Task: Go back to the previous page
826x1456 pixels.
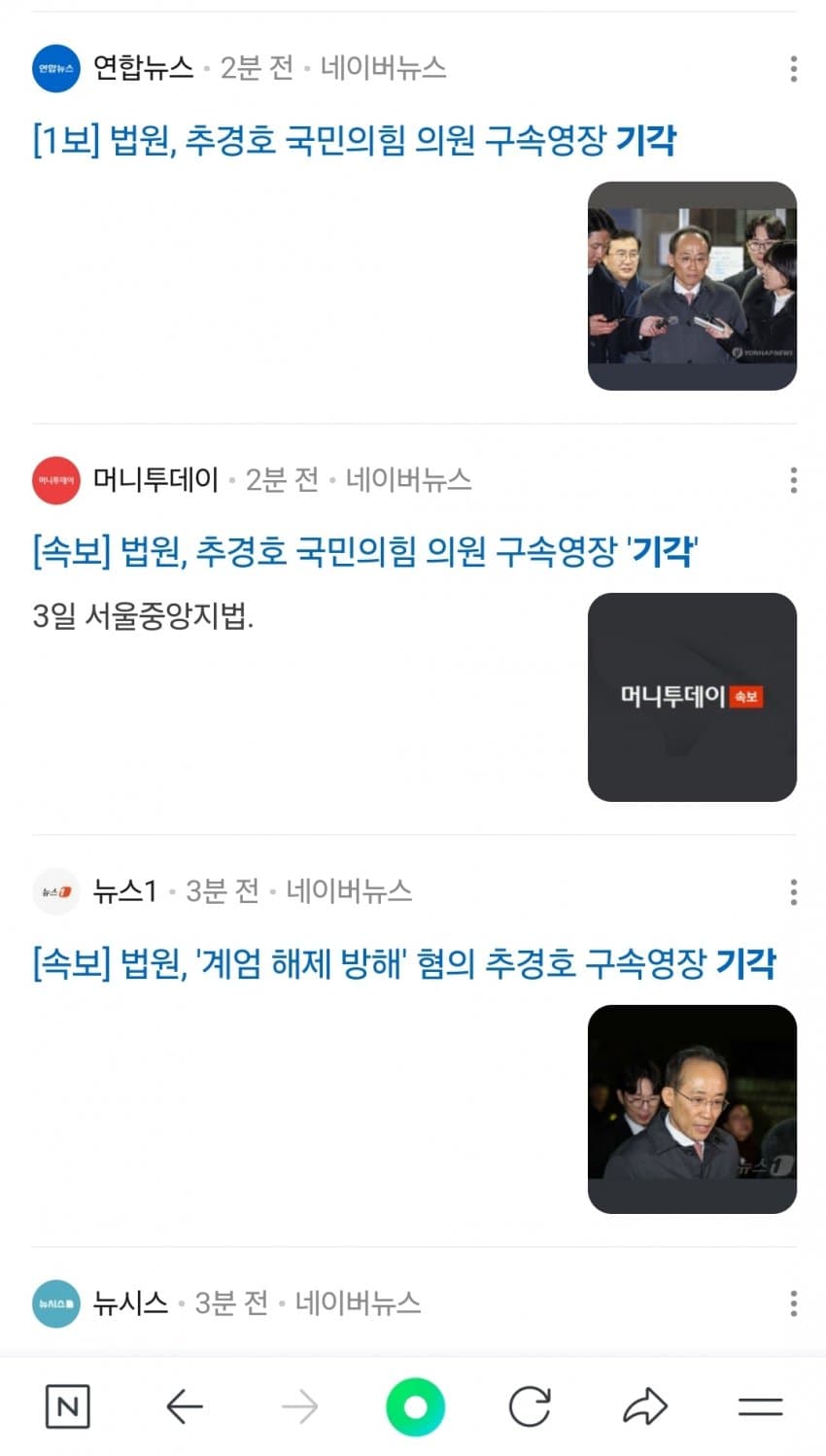Action: click(184, 1406)
